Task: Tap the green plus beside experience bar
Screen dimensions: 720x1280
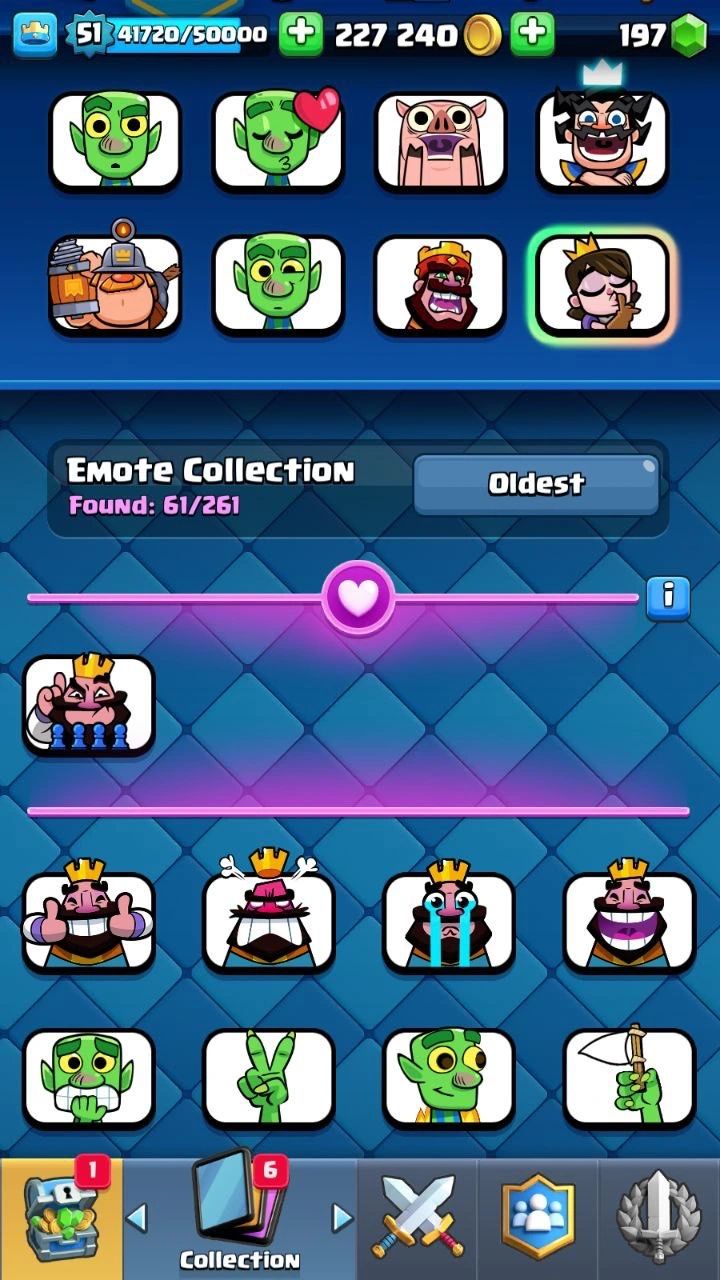Action: 300,35
